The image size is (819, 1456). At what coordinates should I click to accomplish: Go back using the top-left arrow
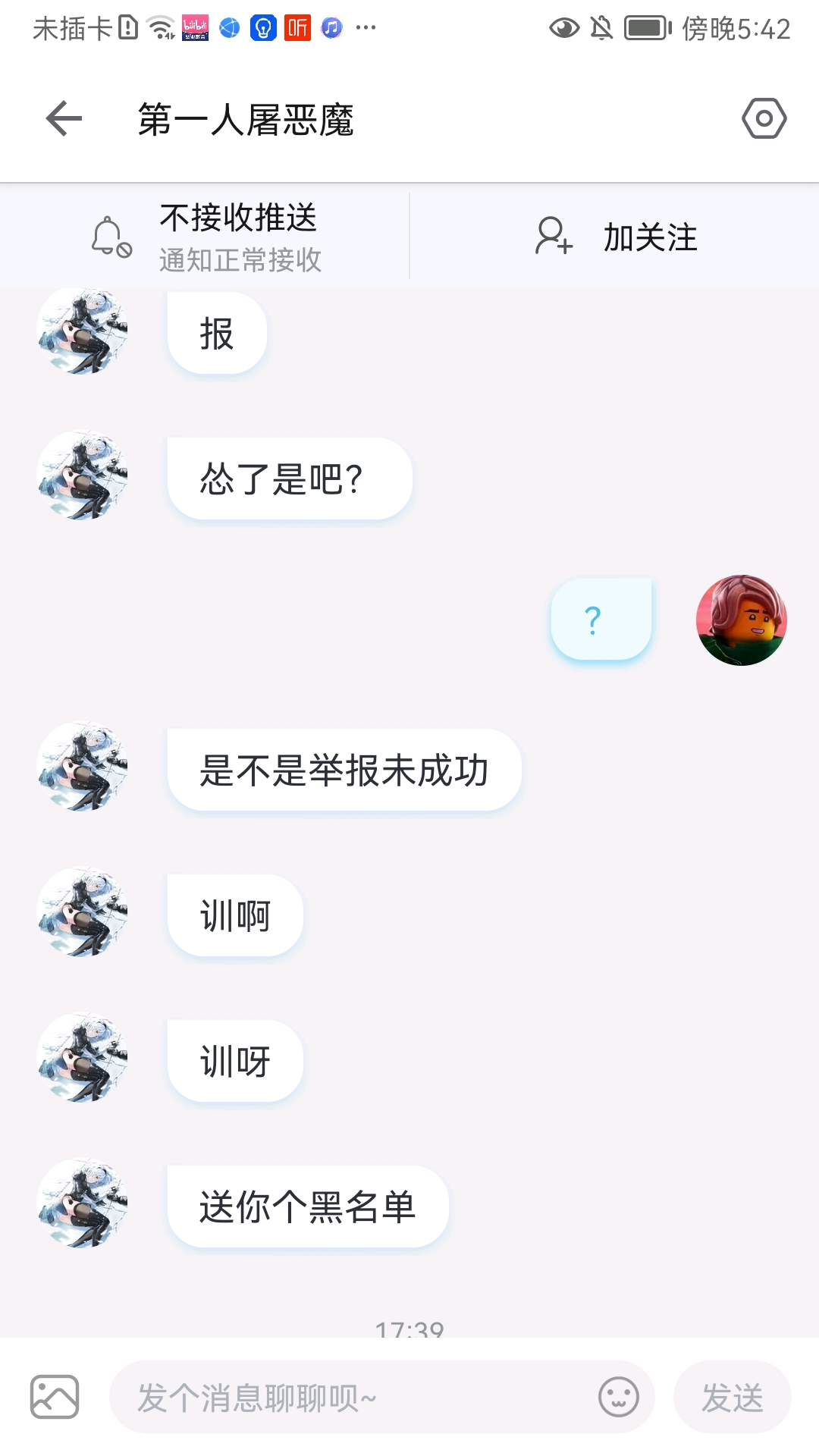point(64,119)
